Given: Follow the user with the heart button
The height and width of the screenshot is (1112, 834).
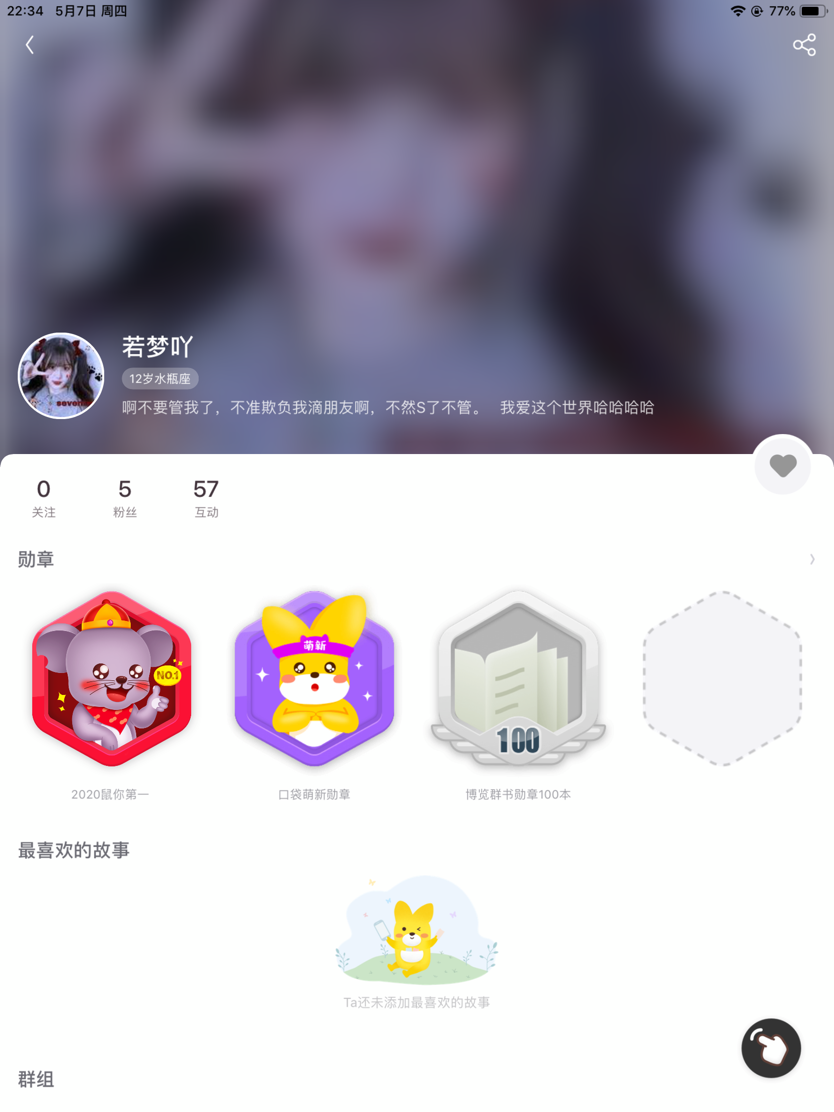Looking at the screenshot, I should (x=783, y=465).
